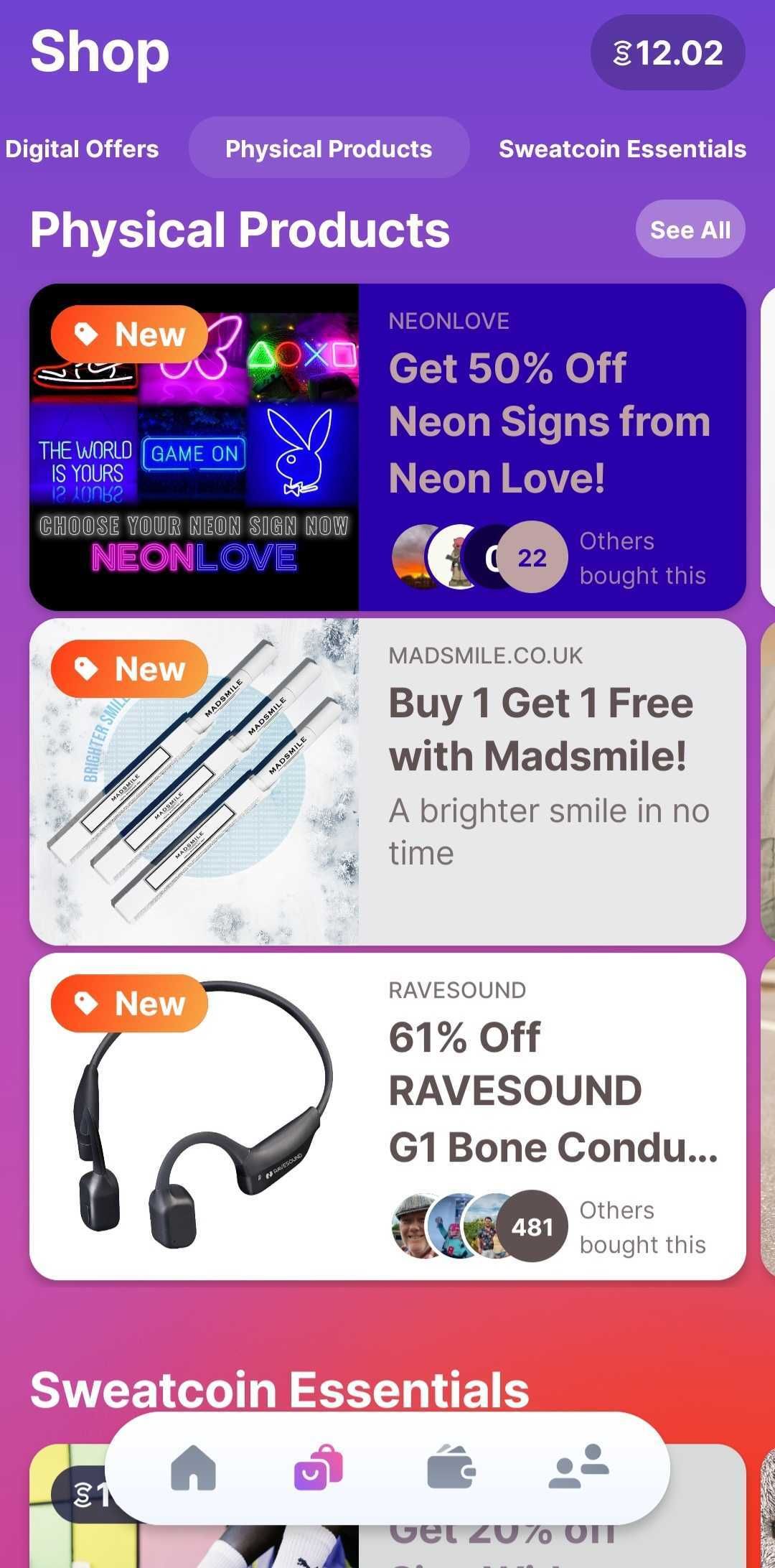Switch to the Sweatcoin Essentials tab
This screenshot has height=1568, width=775.
coord(622,149)
